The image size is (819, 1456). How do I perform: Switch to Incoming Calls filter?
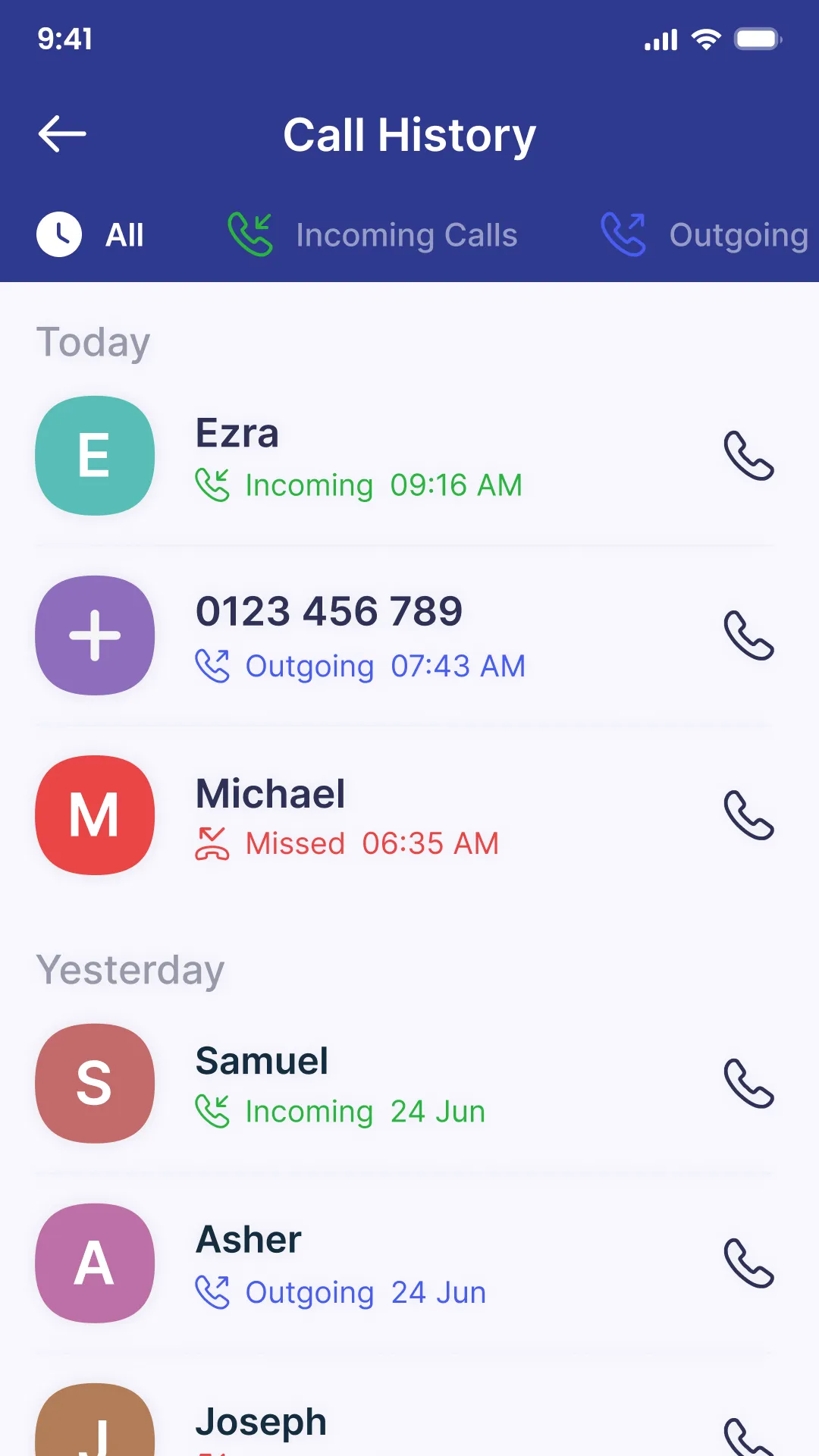tap(372, 235)
